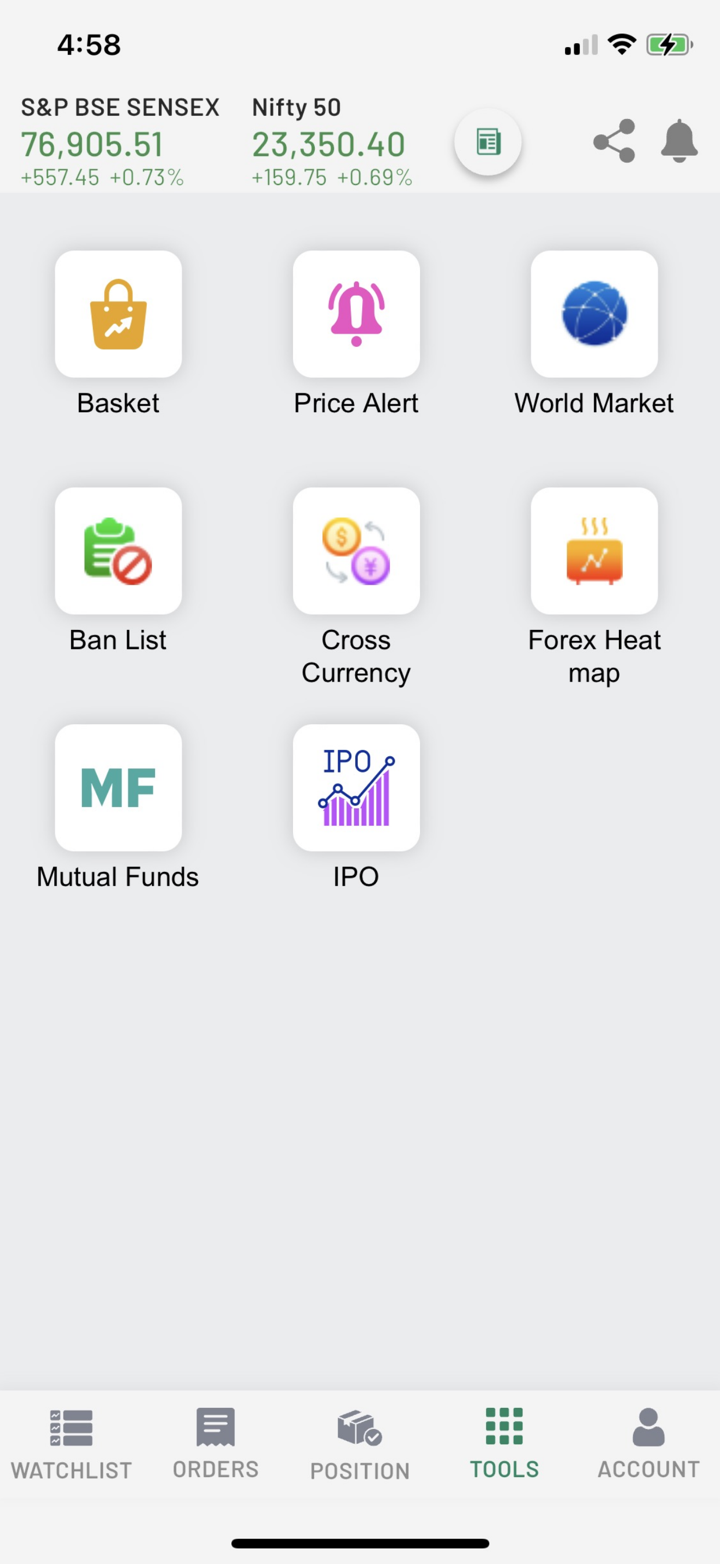Tap the share icon

614,141
